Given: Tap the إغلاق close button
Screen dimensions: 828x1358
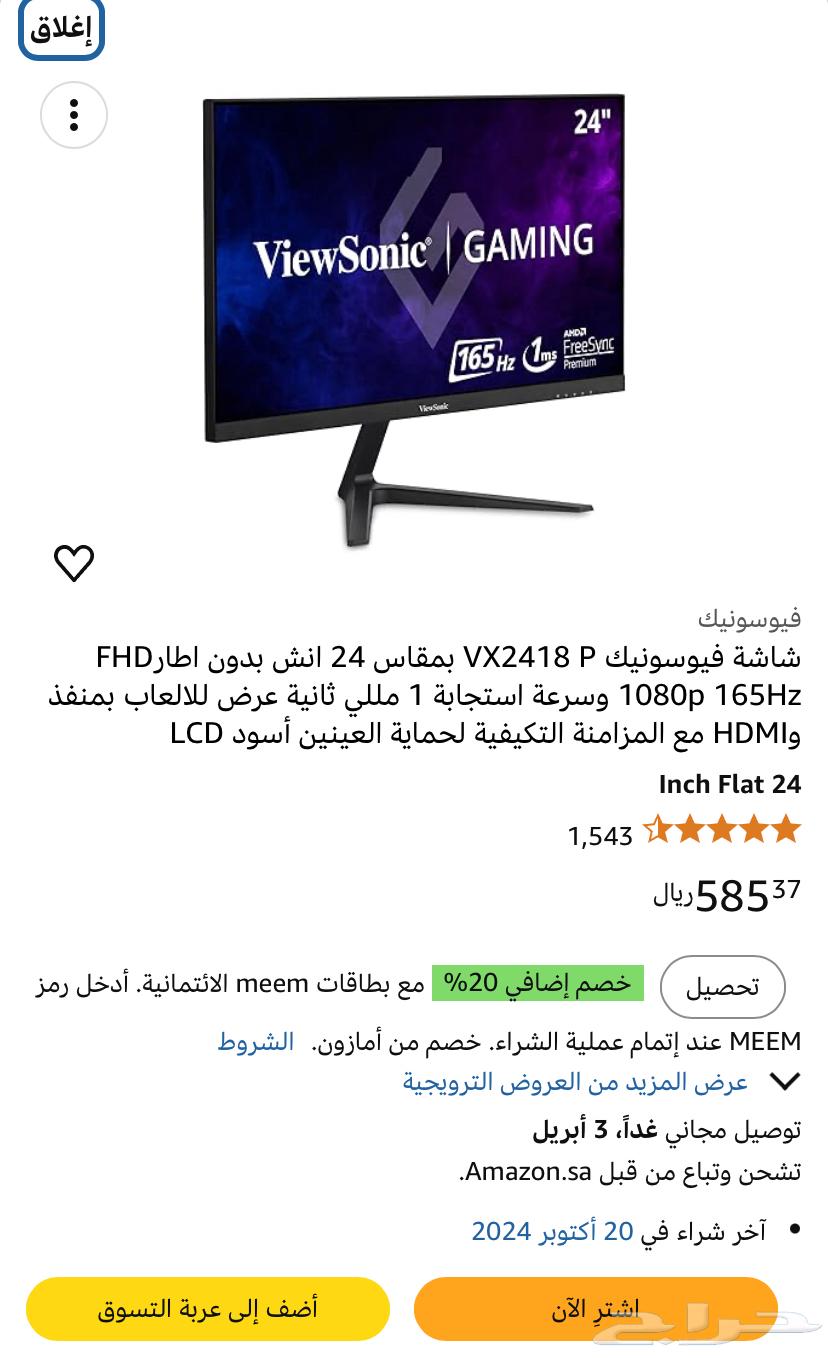Looking at the screenshot, I should tap(60, 29).
